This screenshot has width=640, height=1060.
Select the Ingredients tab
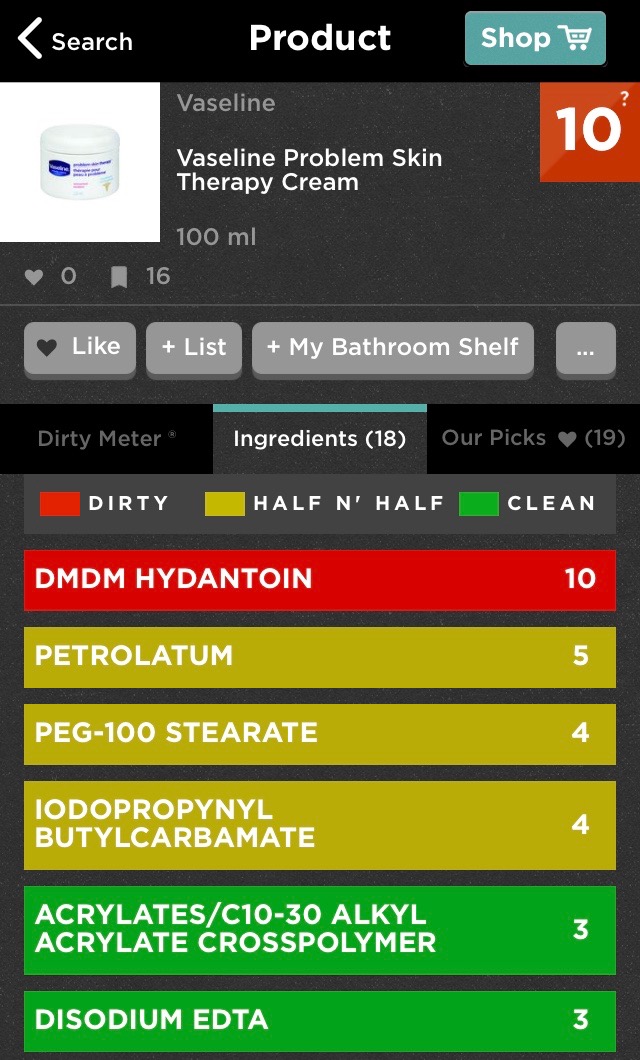320,439
